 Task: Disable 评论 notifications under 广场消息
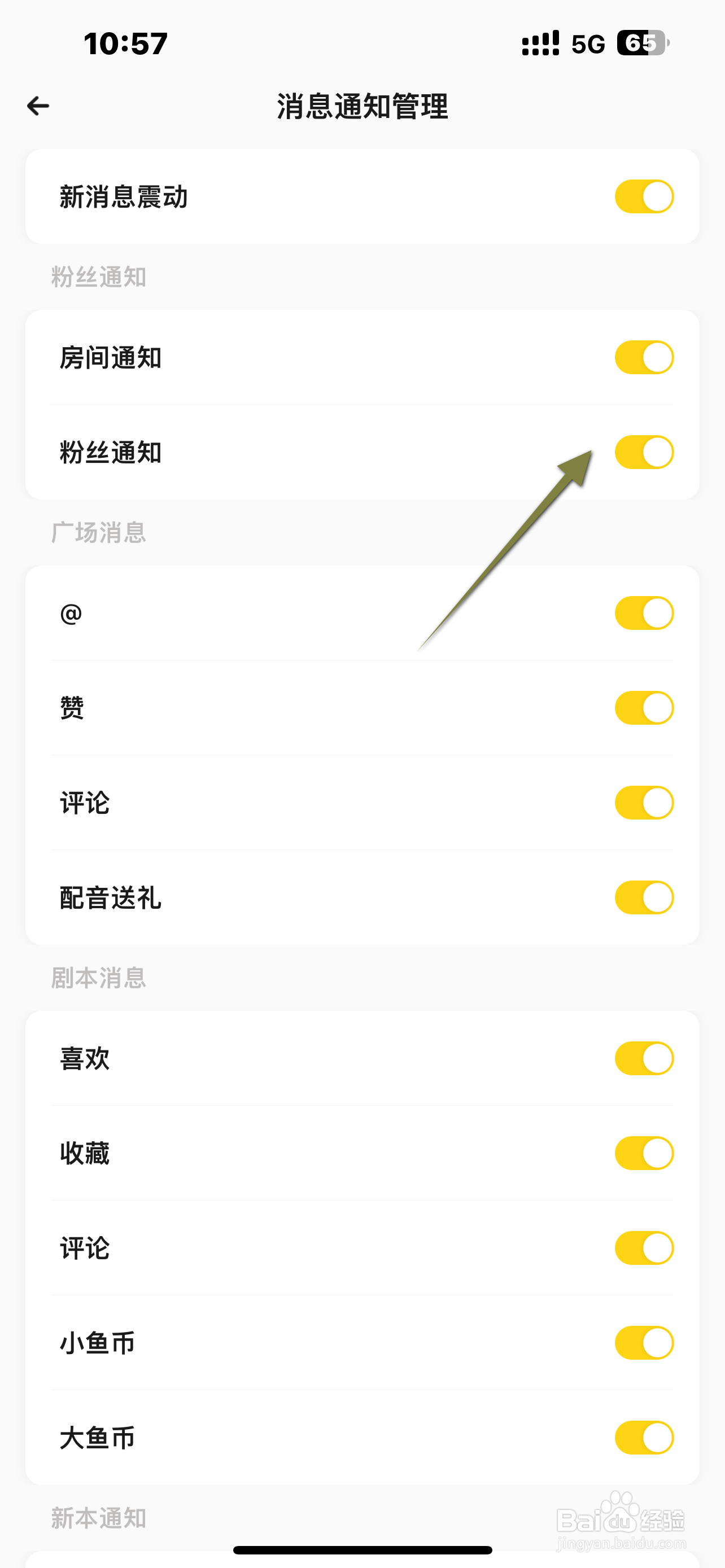coord(644,802)
